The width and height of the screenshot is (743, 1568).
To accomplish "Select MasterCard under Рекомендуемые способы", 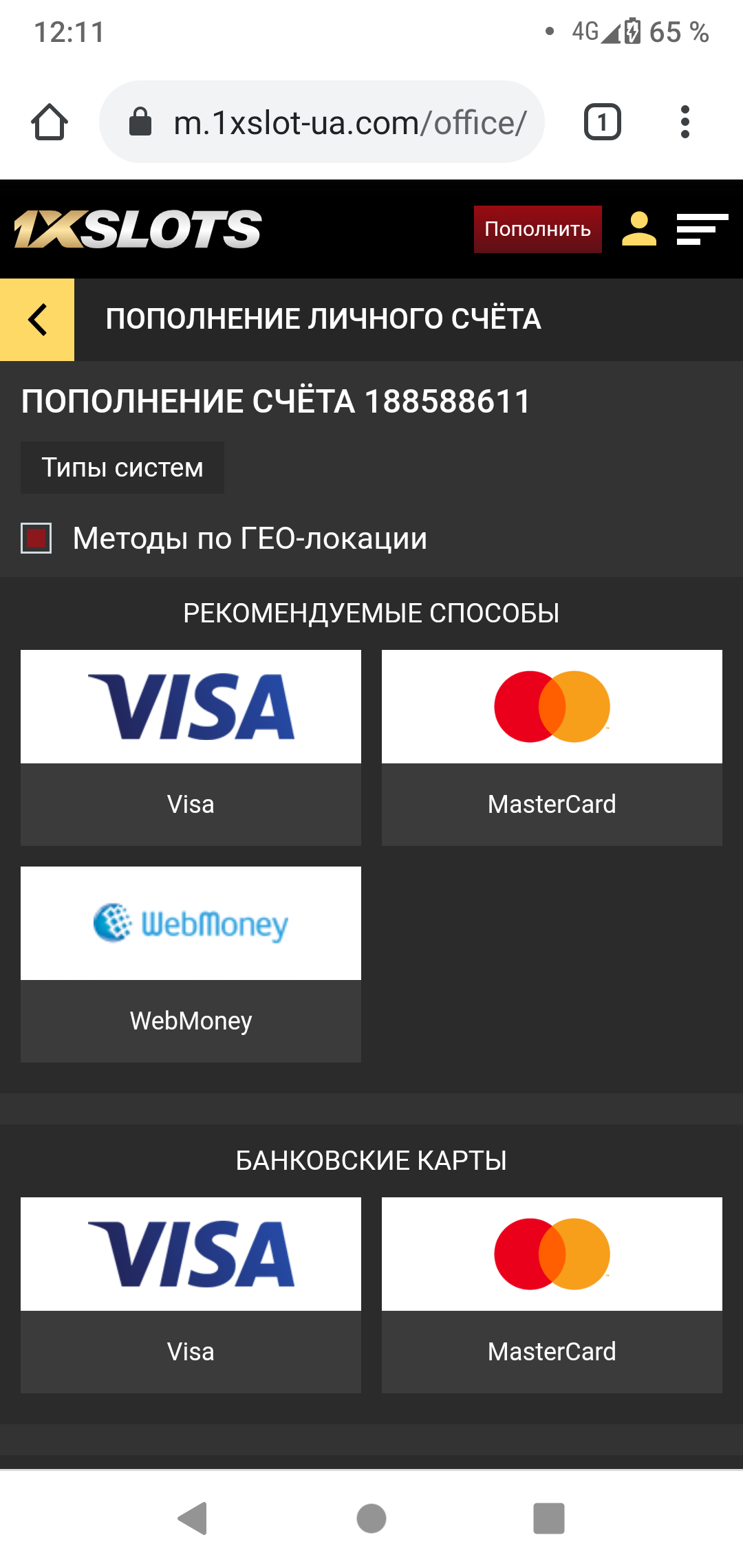I will 552,747.
